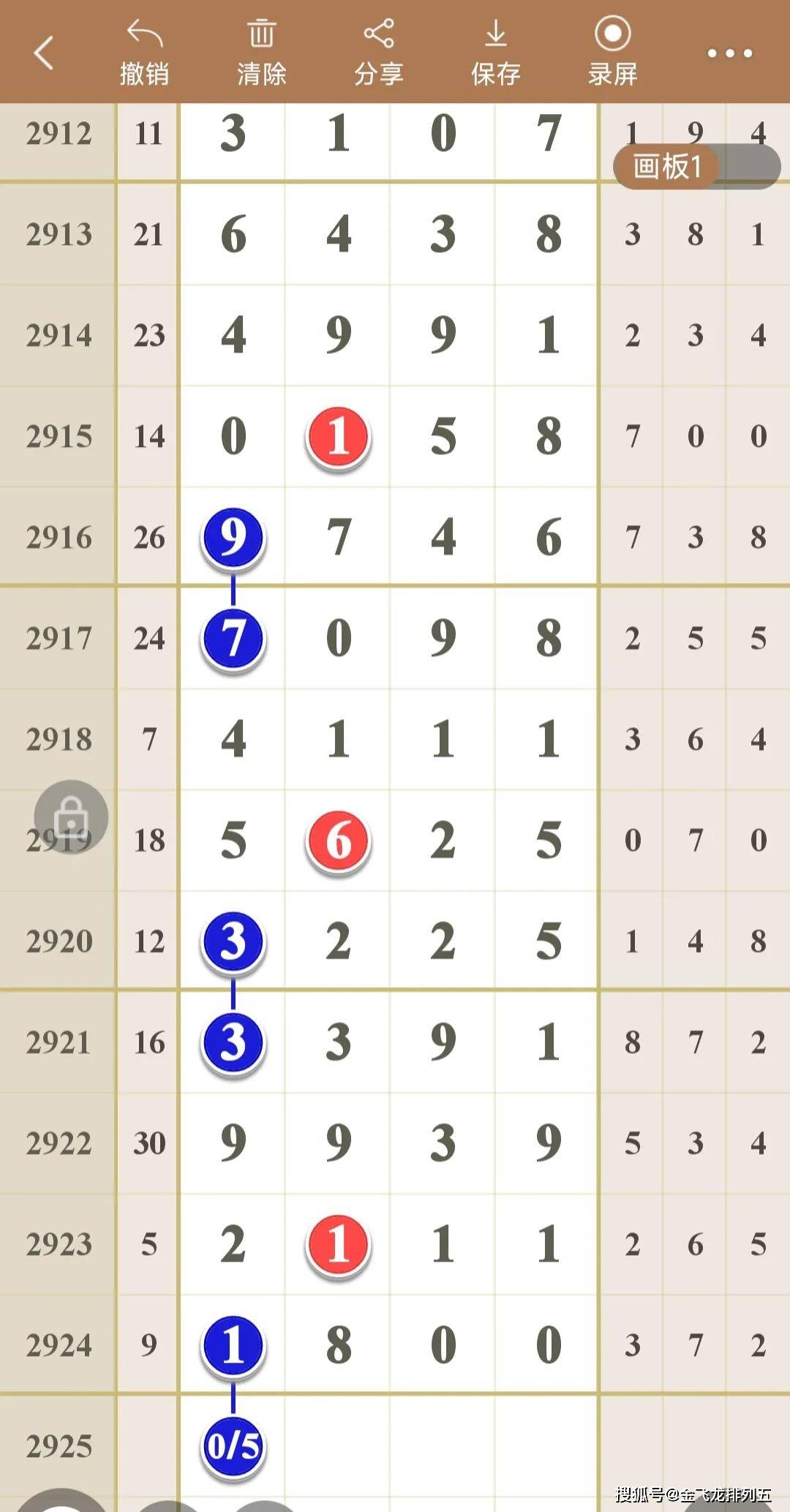Save the chart with 保存

point(495,53)
